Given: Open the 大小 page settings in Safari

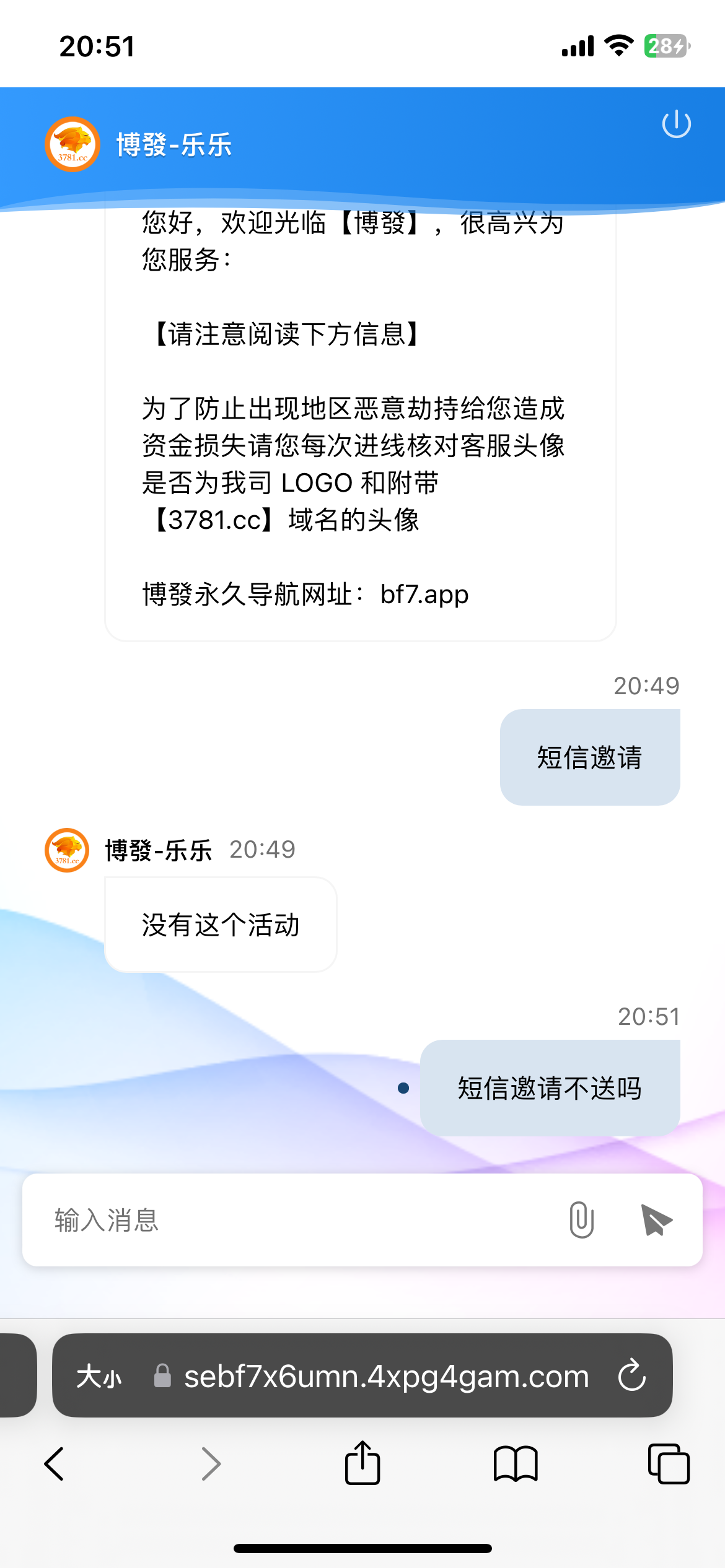Looking at the screenshot, I should pyautogui.click(x=99, y=1377).
